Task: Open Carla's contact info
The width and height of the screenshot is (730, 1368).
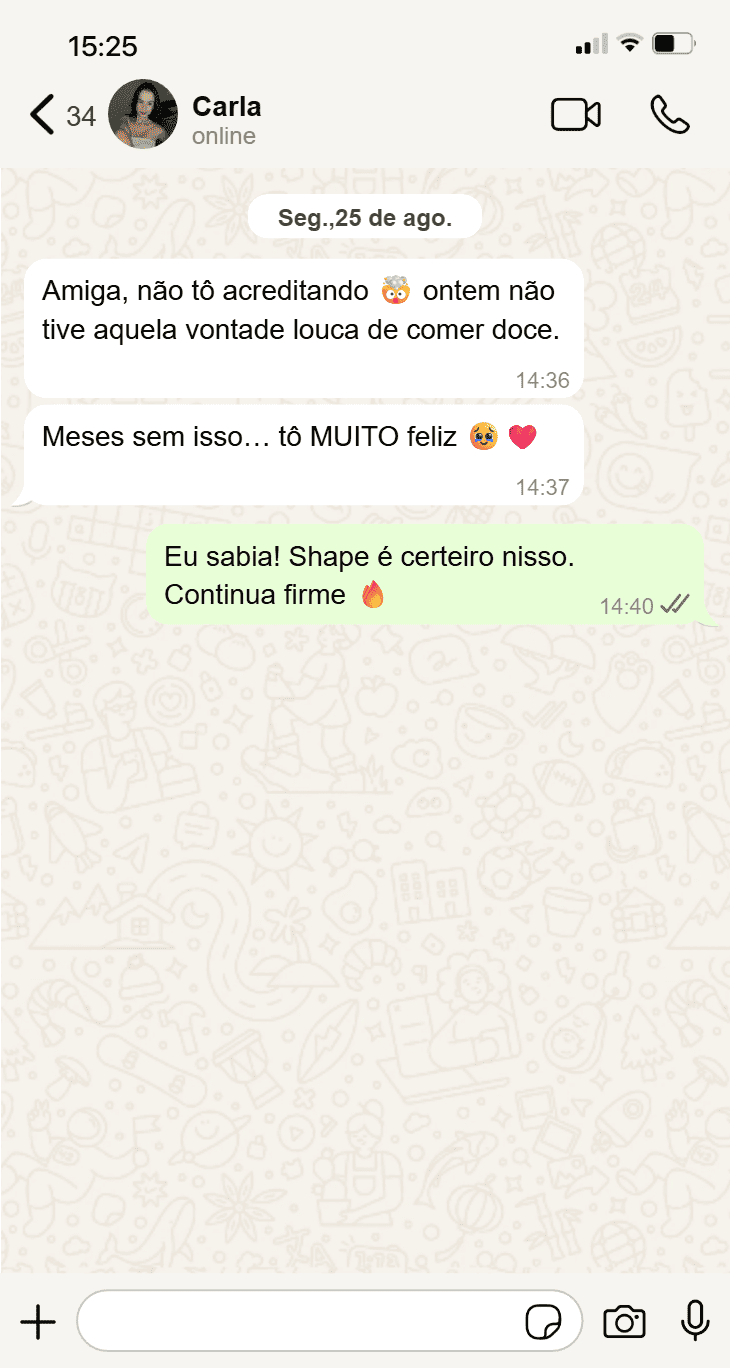Action: tap(226, 118)
